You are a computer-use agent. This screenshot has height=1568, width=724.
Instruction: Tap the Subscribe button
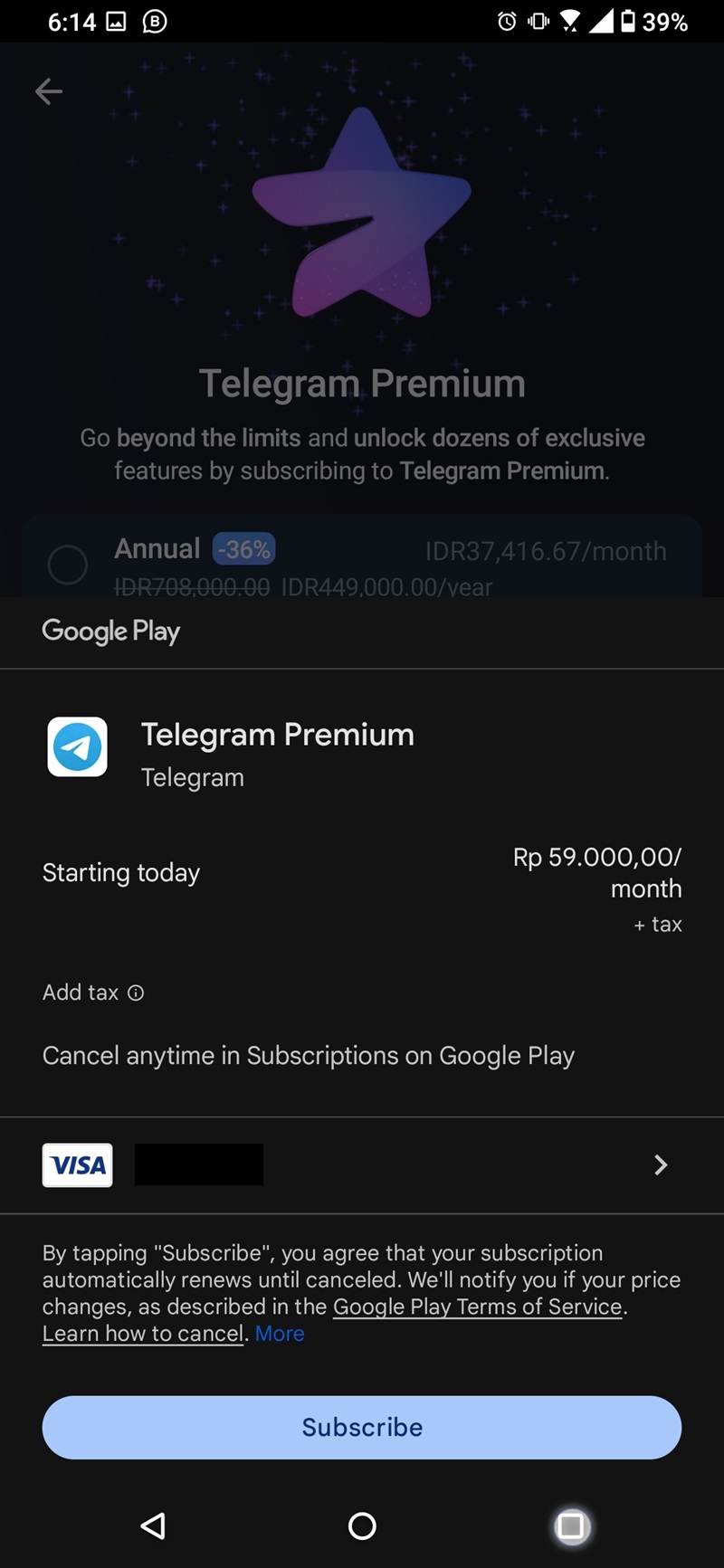point(361,1427)
